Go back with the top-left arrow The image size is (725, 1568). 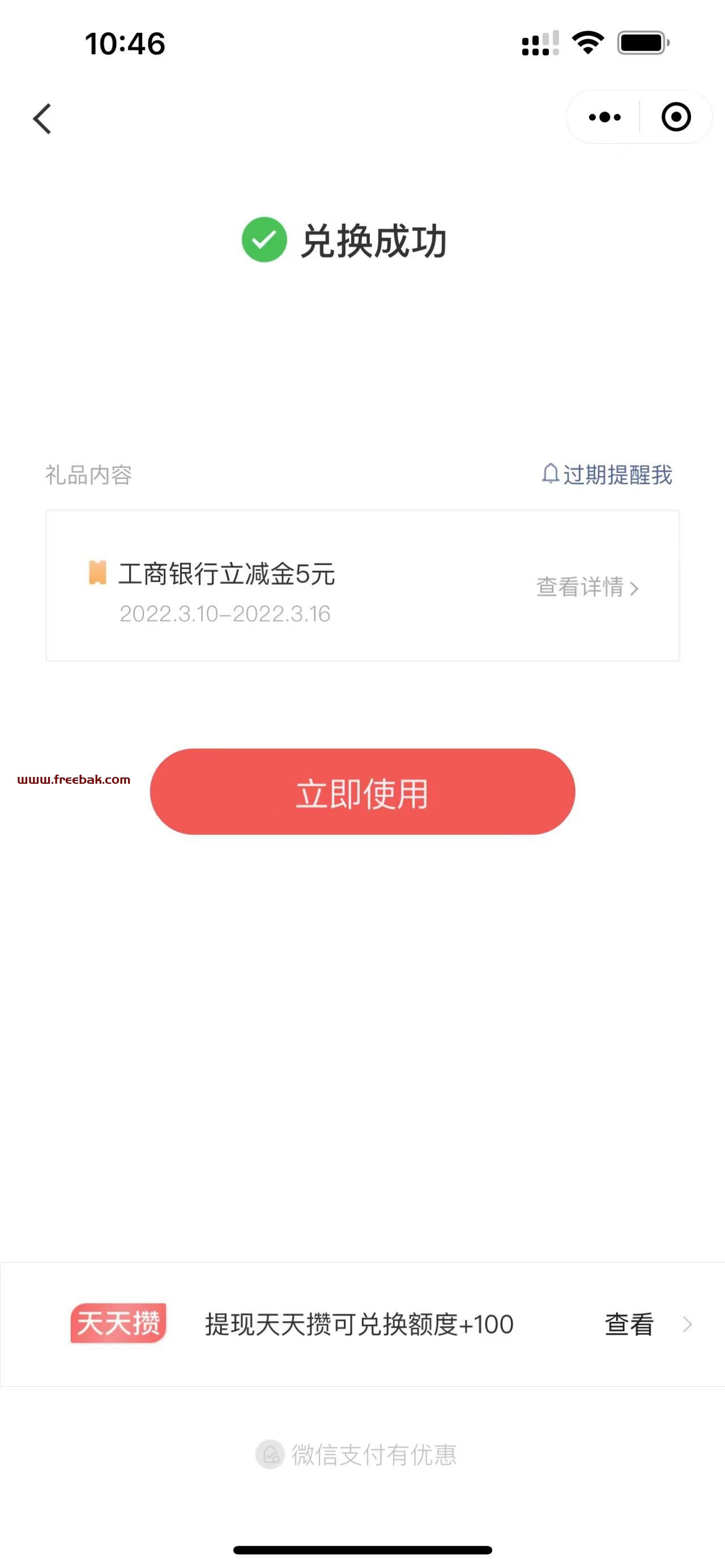[x=42, y=118]
